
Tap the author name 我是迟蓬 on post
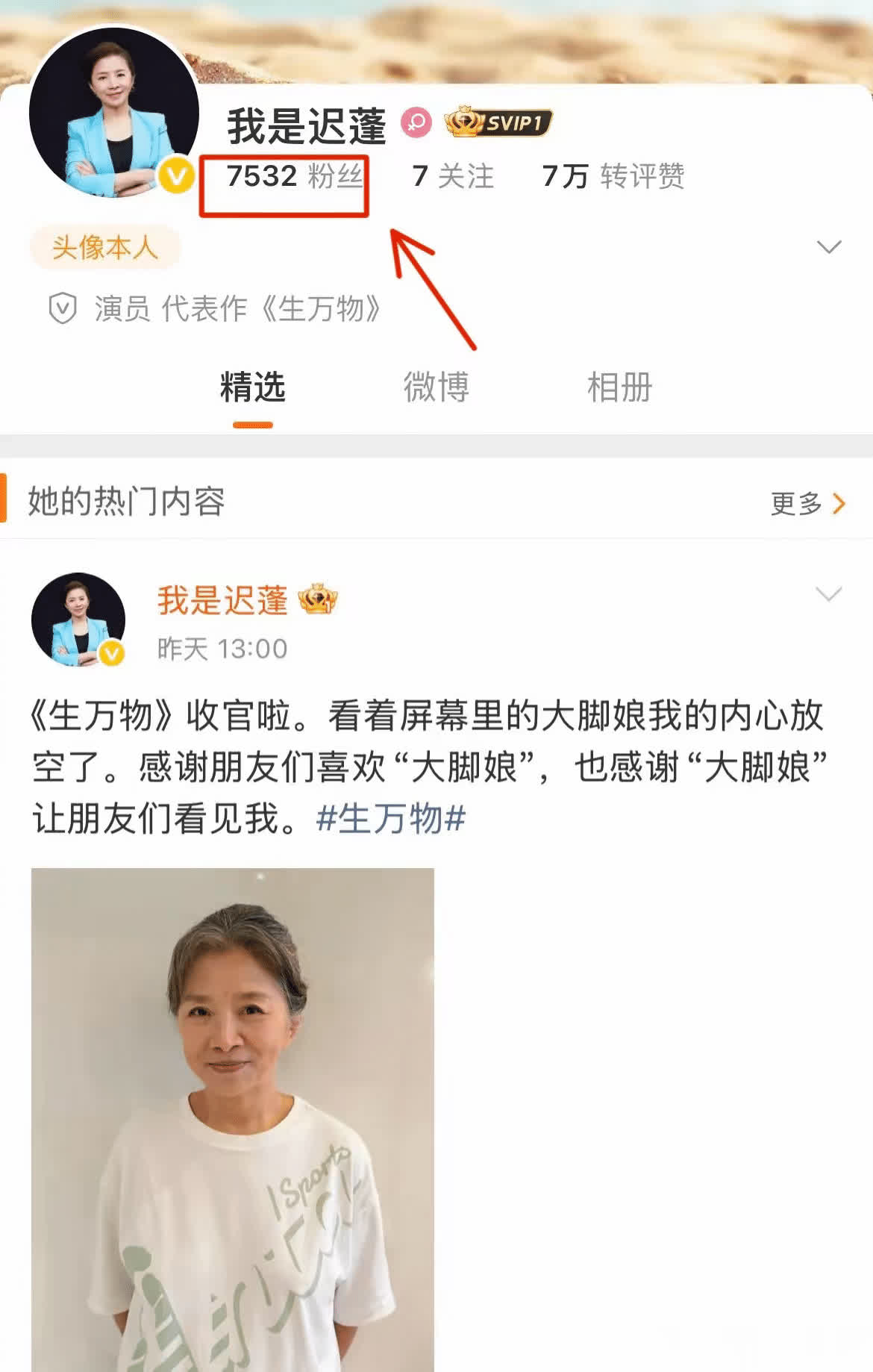(222, 600)
